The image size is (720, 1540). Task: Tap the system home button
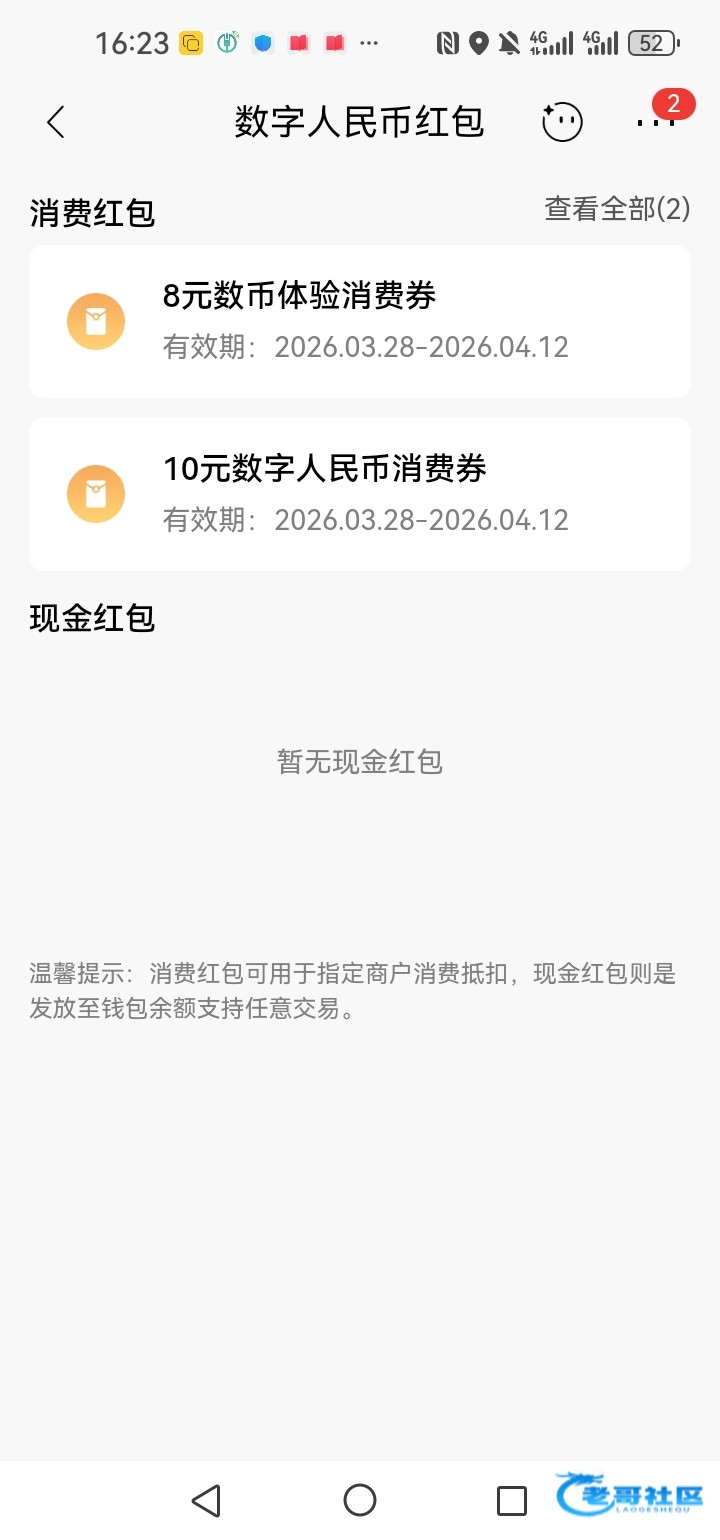[x=360, y=1500]
